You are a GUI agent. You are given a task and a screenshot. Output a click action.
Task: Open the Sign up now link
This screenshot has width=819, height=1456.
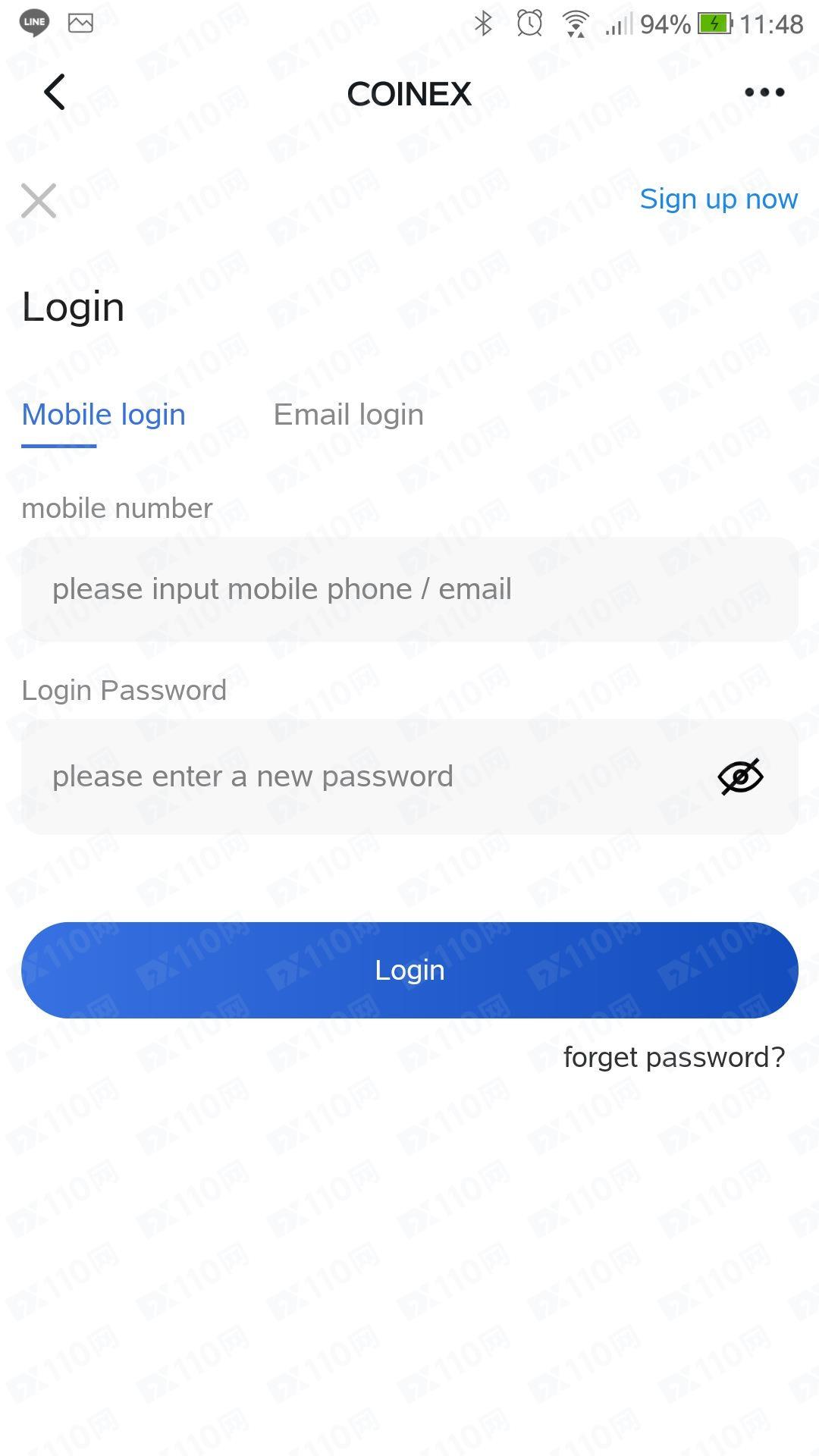[718, 199]
